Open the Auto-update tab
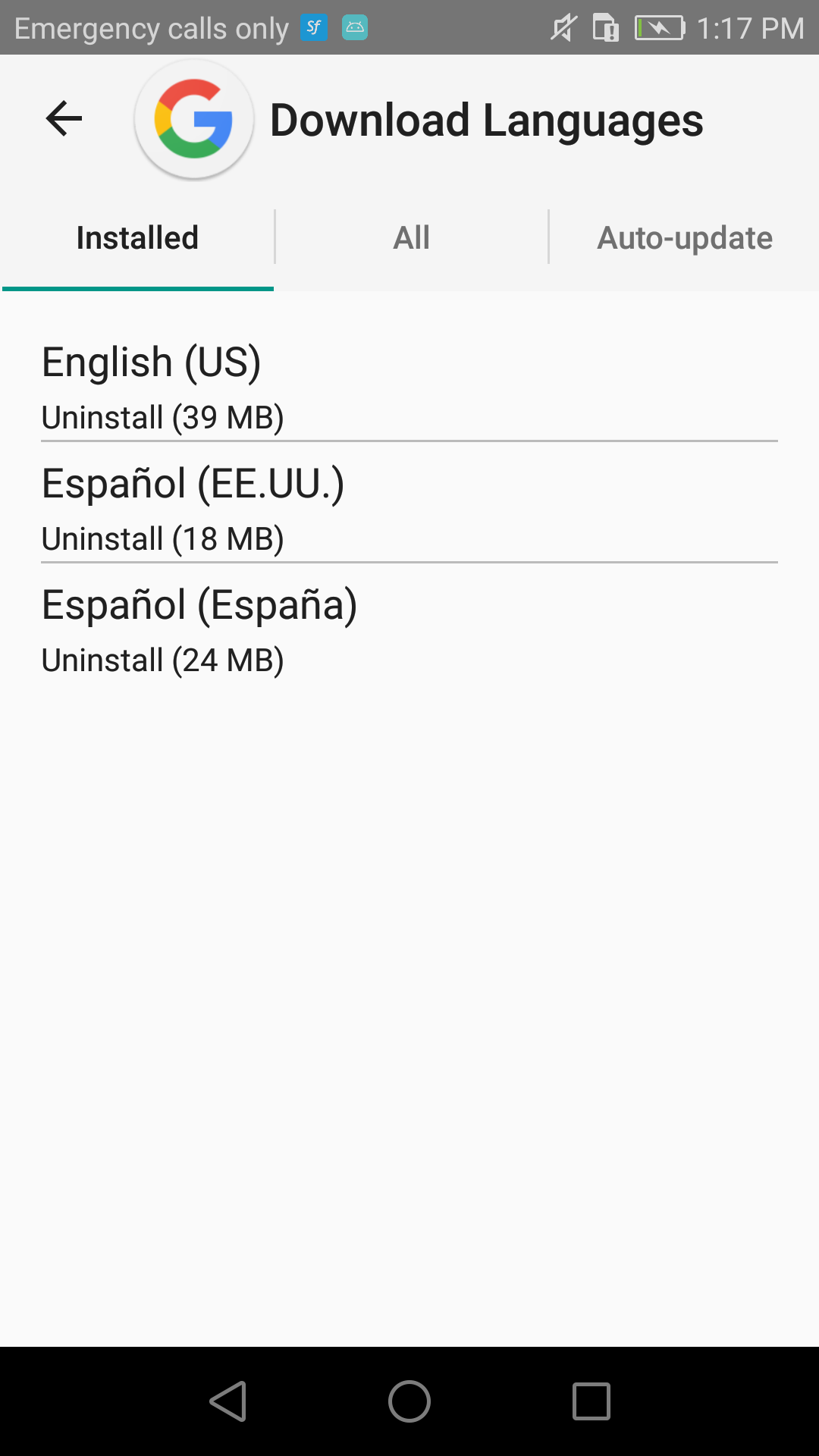819x1456 pixels. (x=685, y=237)
